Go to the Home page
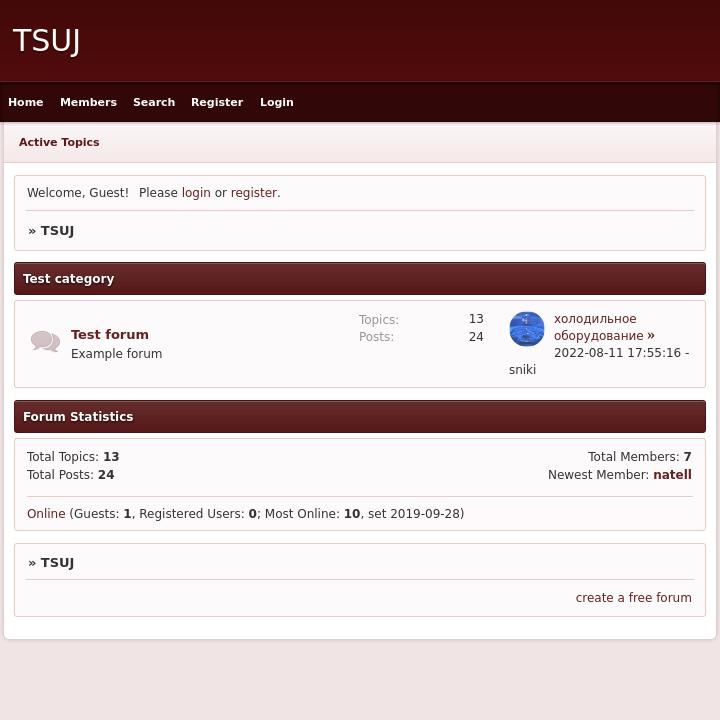 coord(26,102)
